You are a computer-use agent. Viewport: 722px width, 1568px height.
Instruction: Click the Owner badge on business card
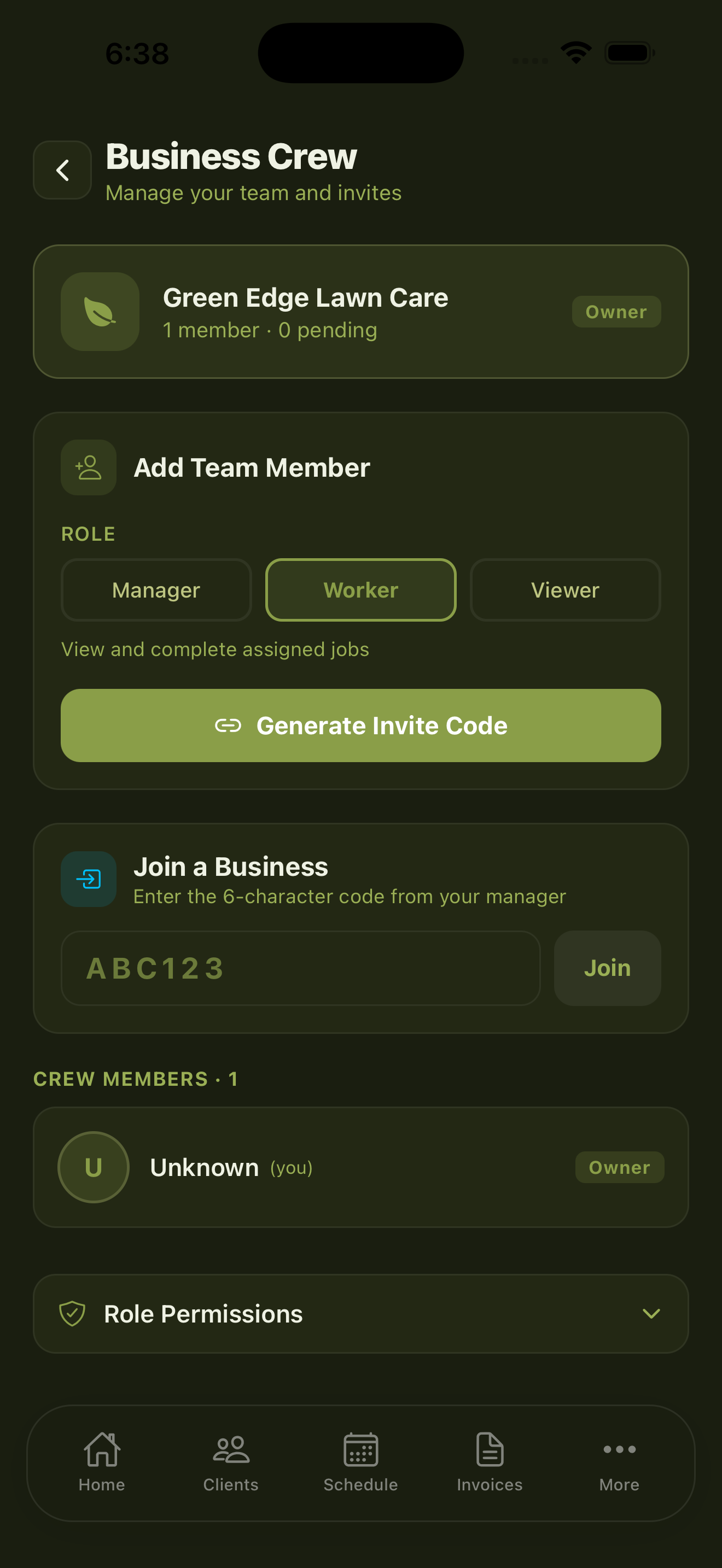pyautogui.click(x=616, y=312)
